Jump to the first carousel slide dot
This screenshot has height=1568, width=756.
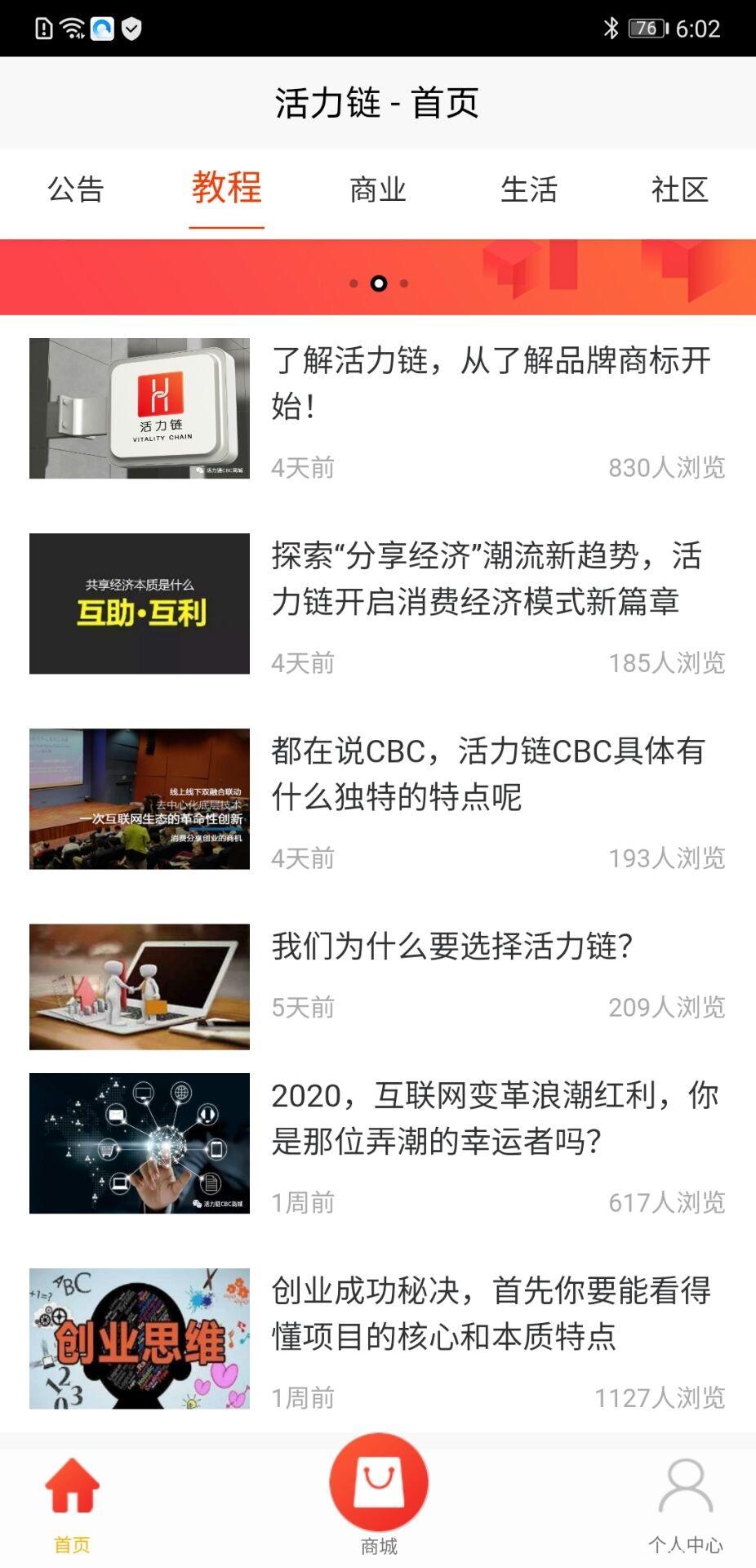pyautogui.click(x=354, y=285)
